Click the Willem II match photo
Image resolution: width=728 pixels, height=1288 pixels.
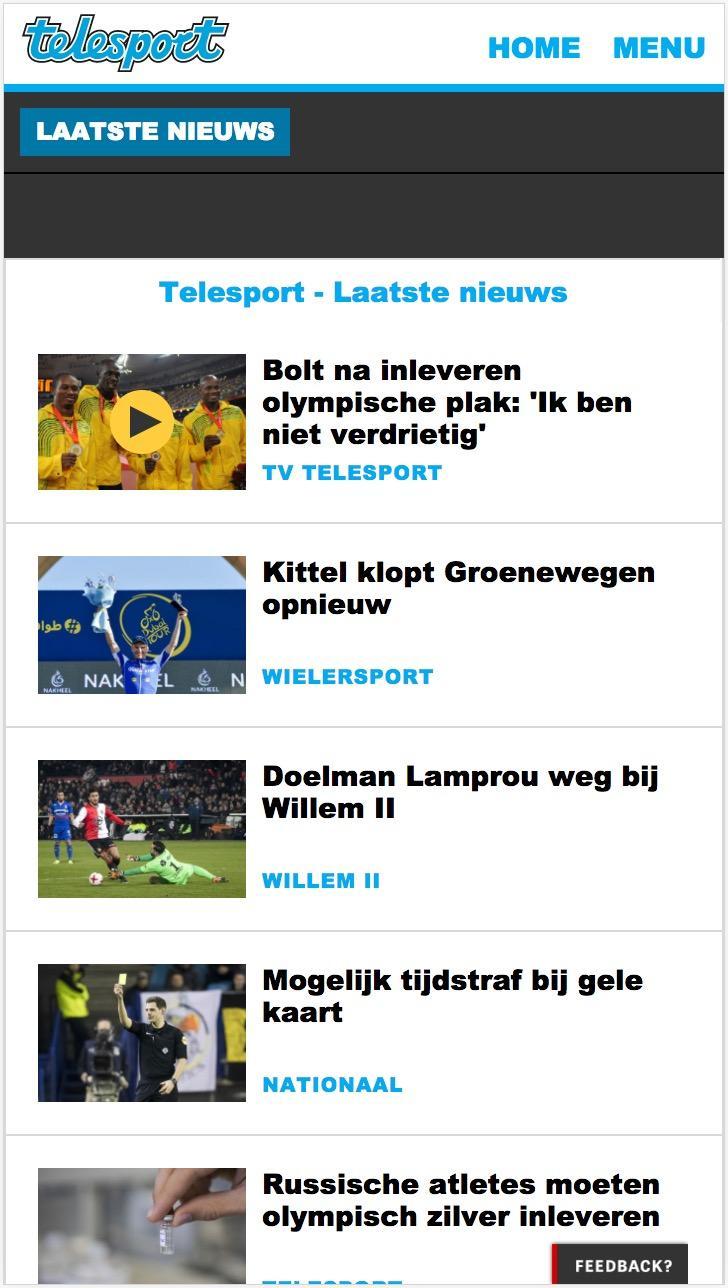(x=141, y=827)
